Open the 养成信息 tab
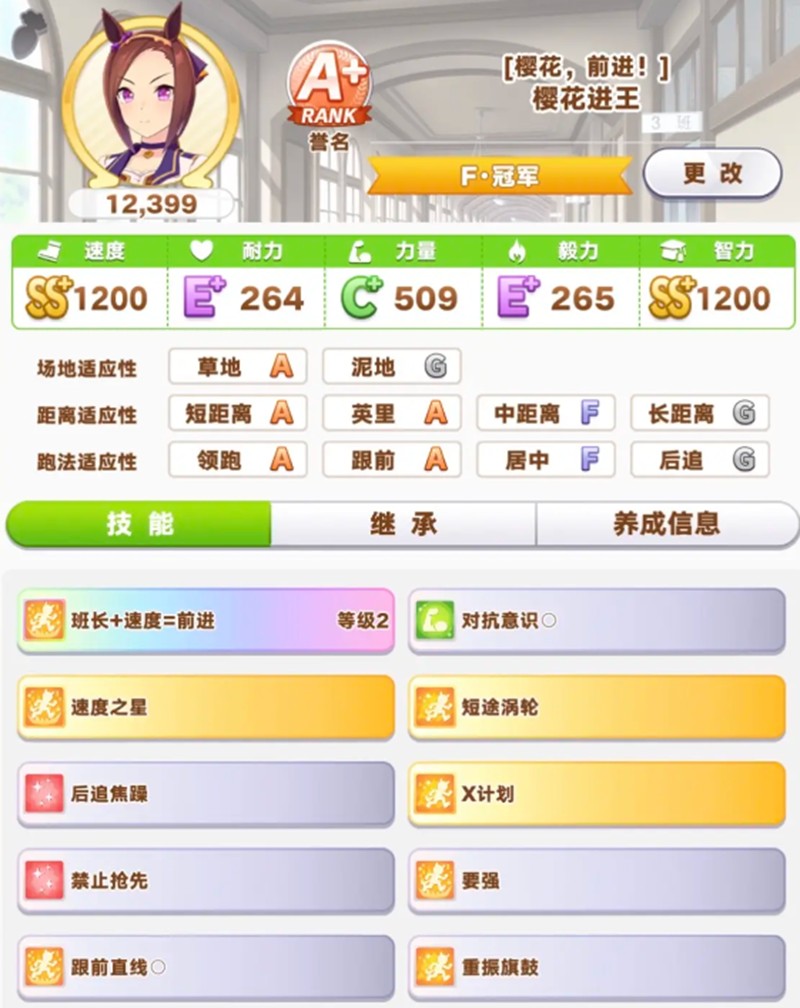Image resolution: width=800 pixels, height=1008 pixels. 665,524
